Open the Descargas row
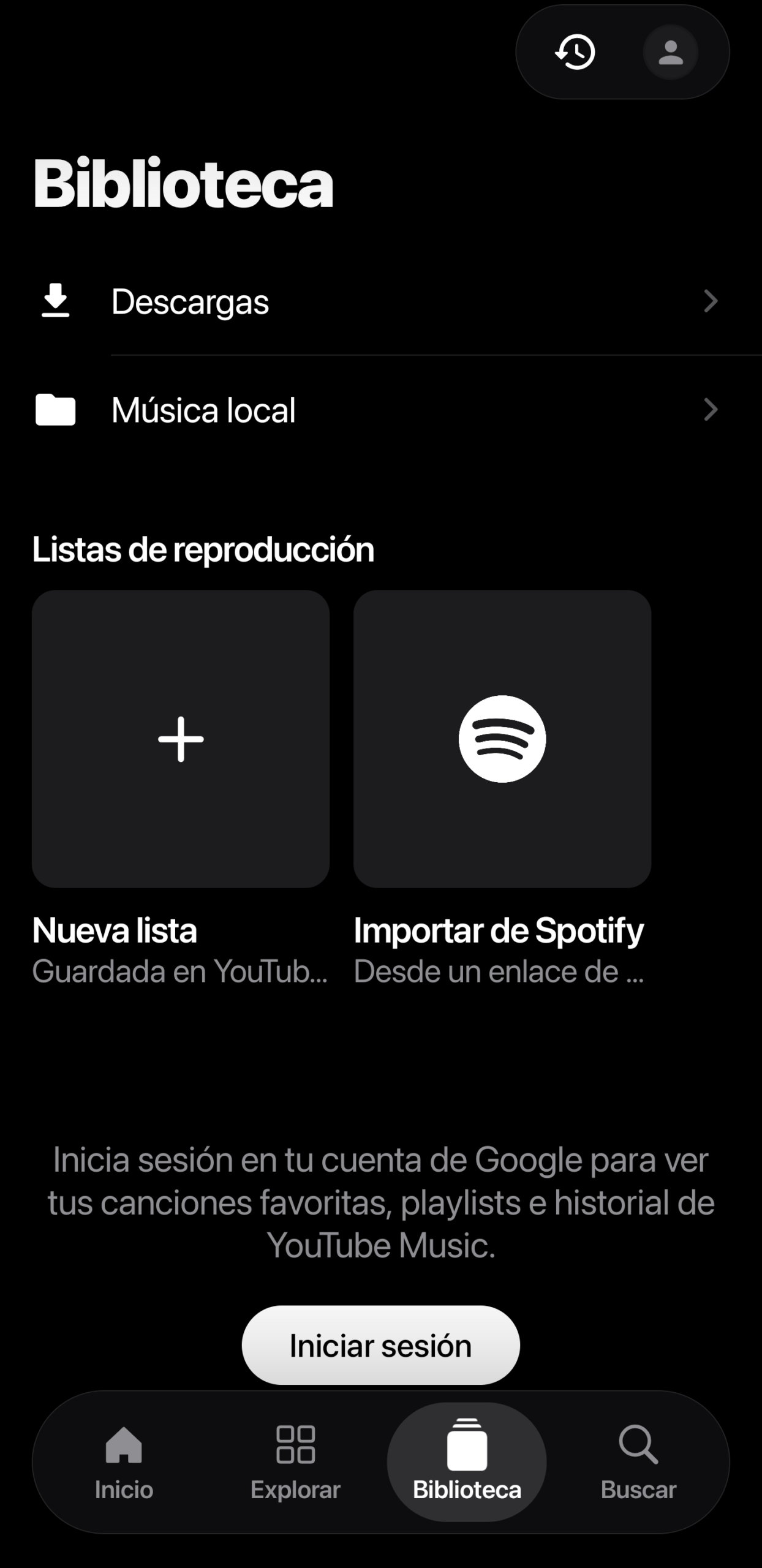The height and width of the screenshot is (1568, 762). [x=381, y=301]
